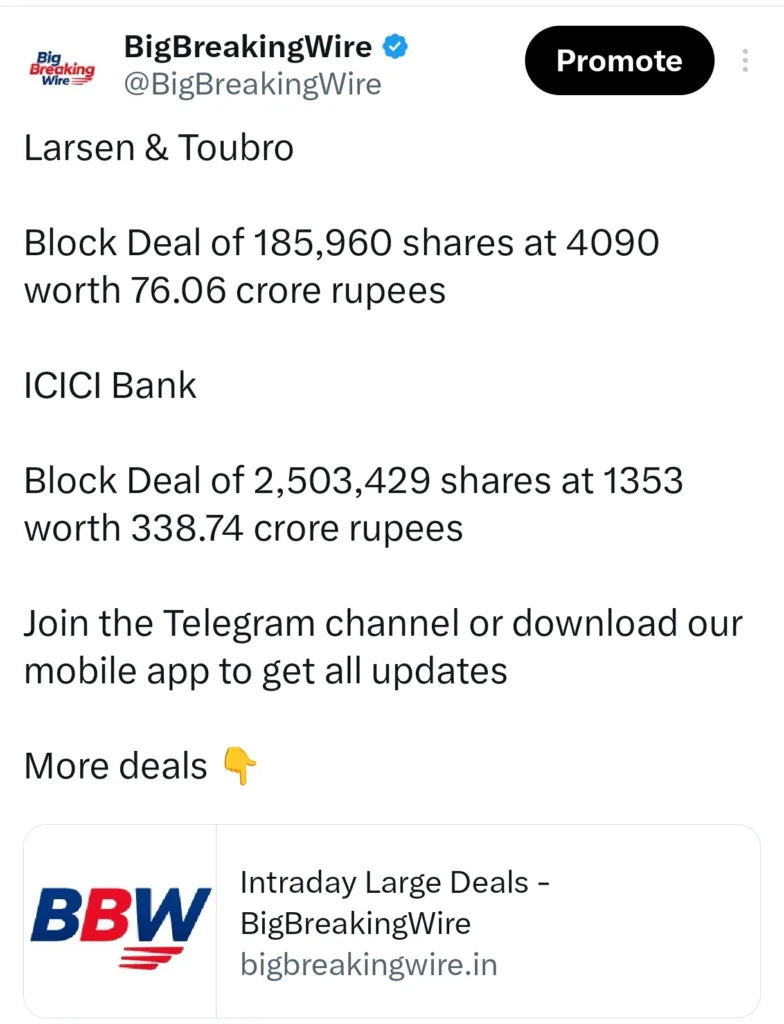Viewport: 784px width, 1024px height.
Task: Click the BigBreakingWire display name
Action: click(x=252, y=45)
